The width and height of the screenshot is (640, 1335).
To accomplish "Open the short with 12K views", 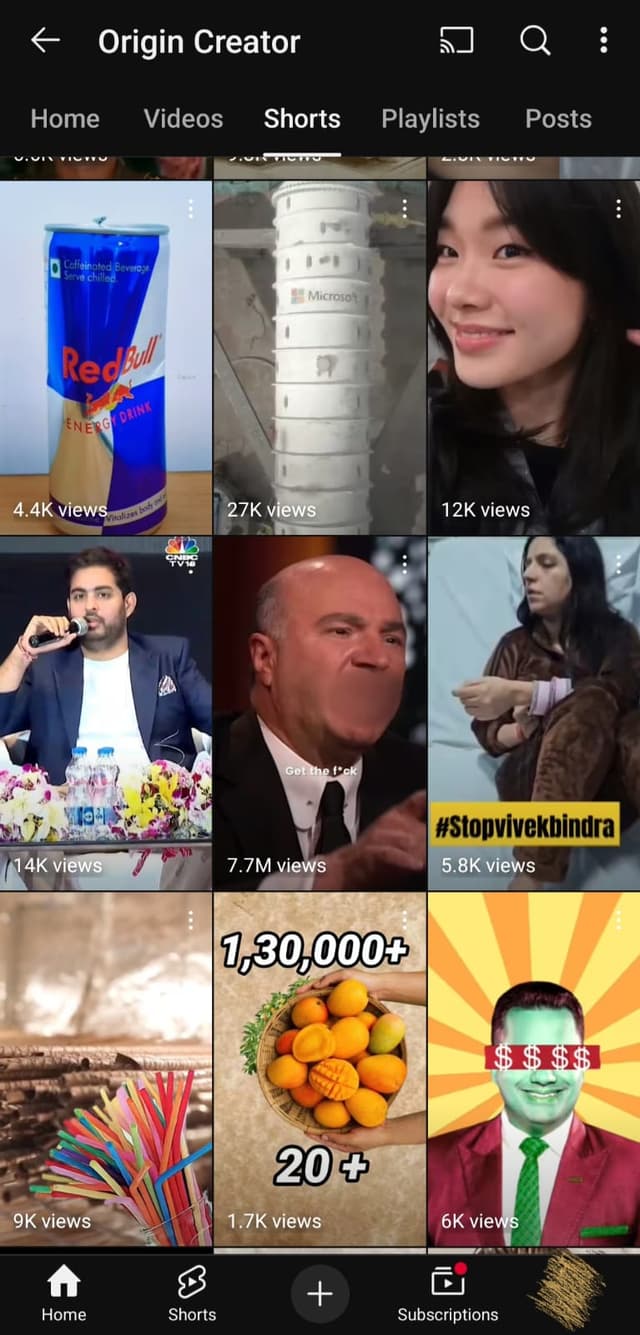I will [x=533, y=357].
